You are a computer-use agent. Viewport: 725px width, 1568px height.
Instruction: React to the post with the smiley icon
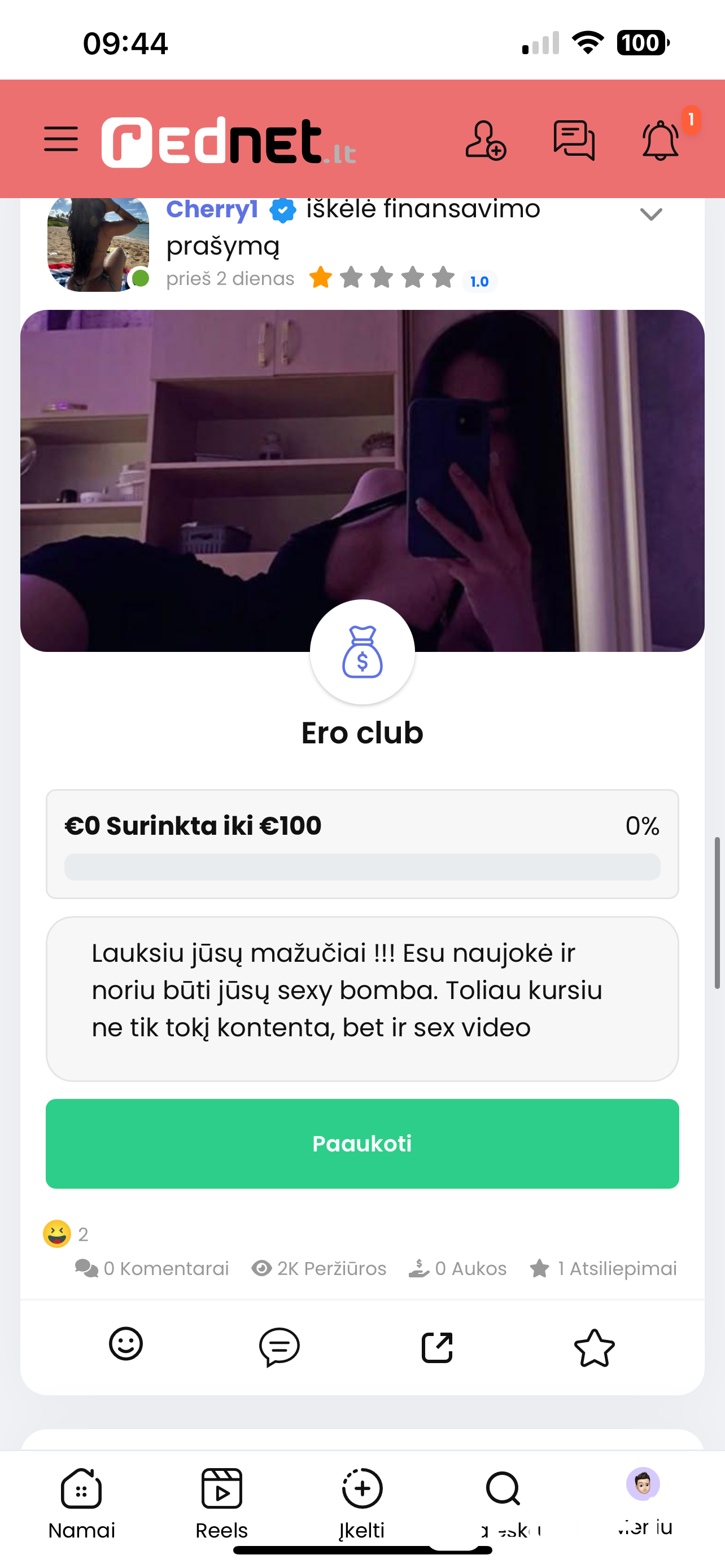(125, 1344)
